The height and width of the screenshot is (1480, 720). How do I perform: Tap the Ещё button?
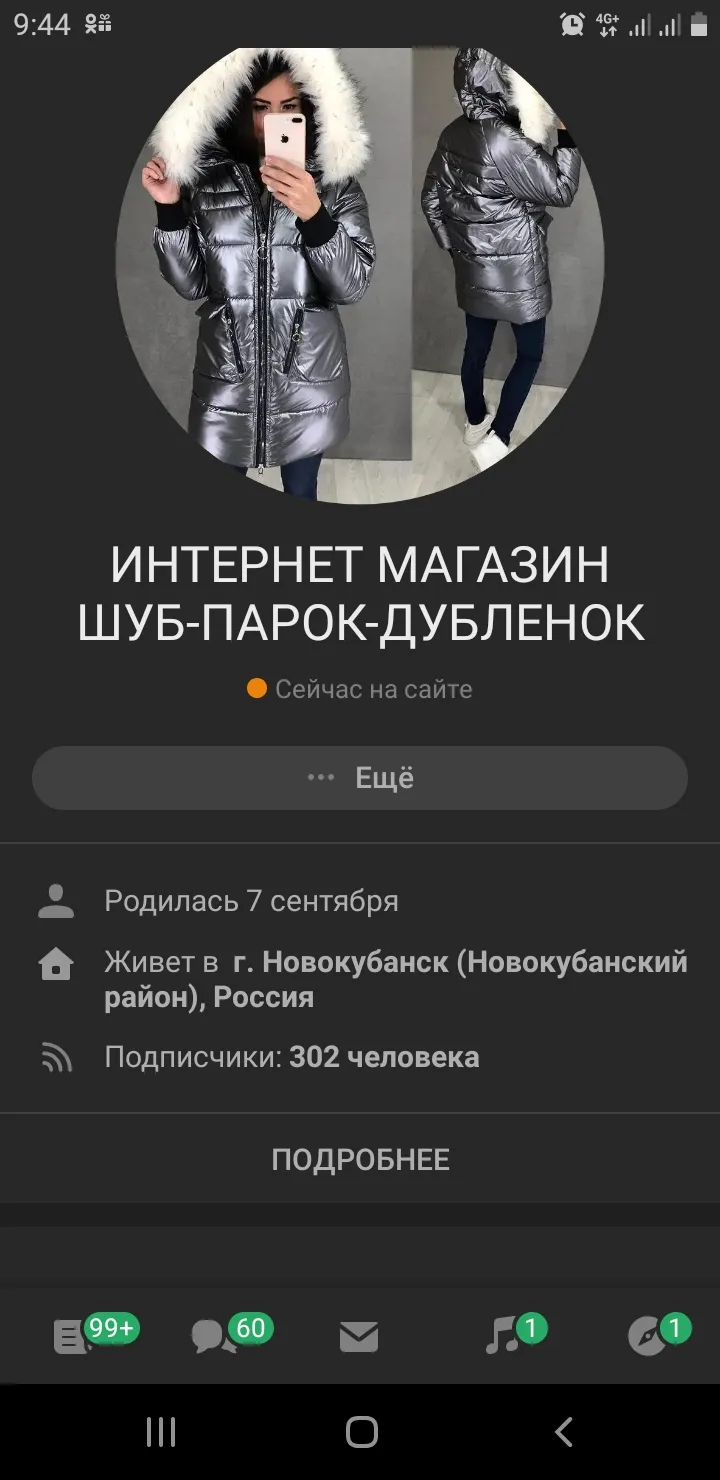[360, 778]
